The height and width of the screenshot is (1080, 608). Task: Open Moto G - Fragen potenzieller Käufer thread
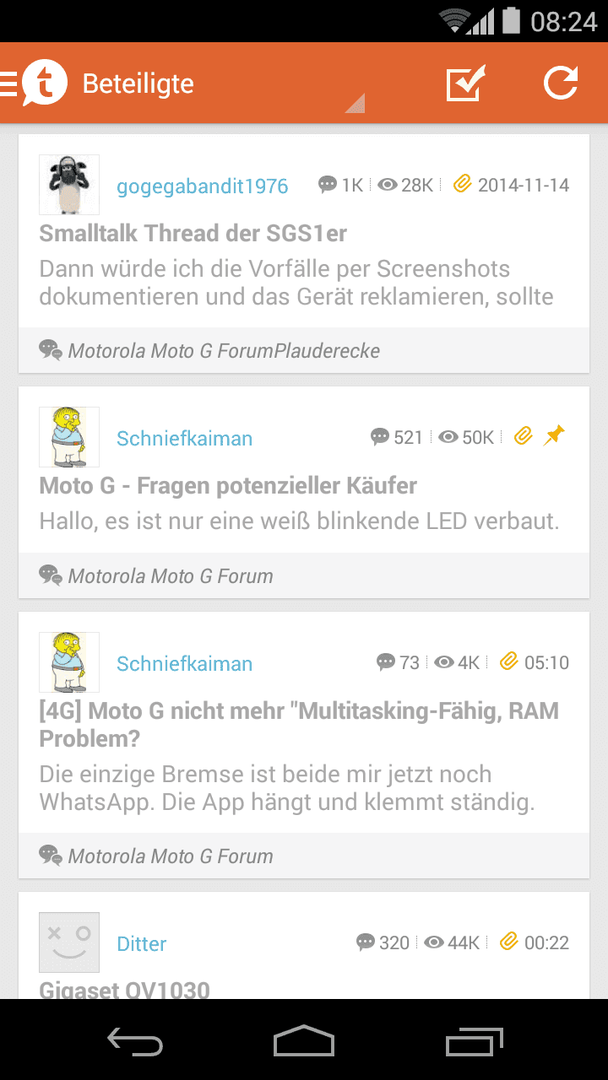click(228, 486)
